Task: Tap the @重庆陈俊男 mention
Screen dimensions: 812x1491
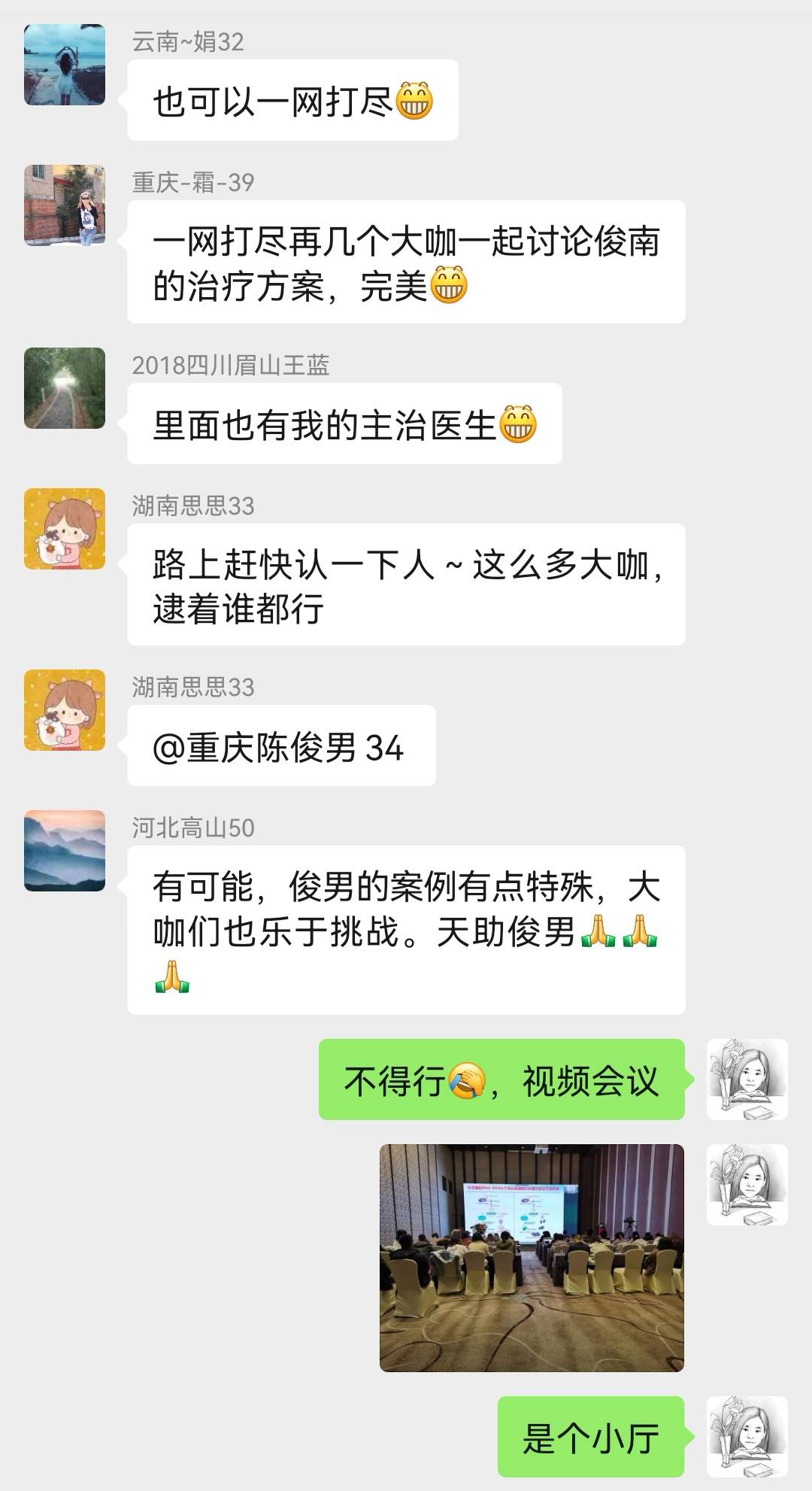Action: tap(278, 745)
